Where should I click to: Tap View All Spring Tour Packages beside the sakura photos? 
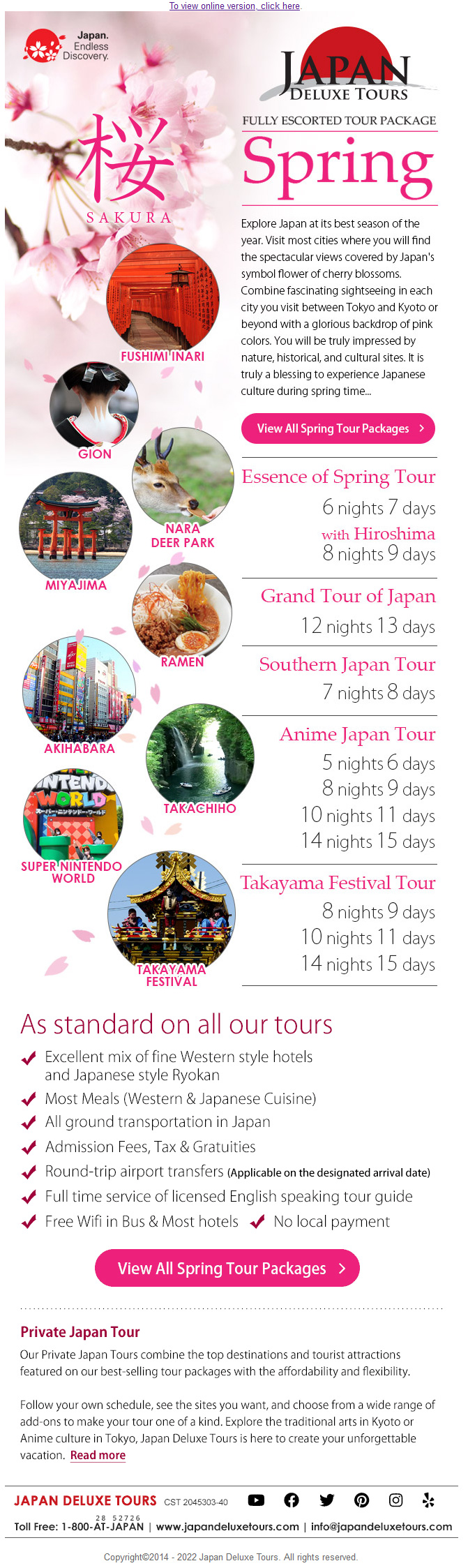tap(338, 428)
